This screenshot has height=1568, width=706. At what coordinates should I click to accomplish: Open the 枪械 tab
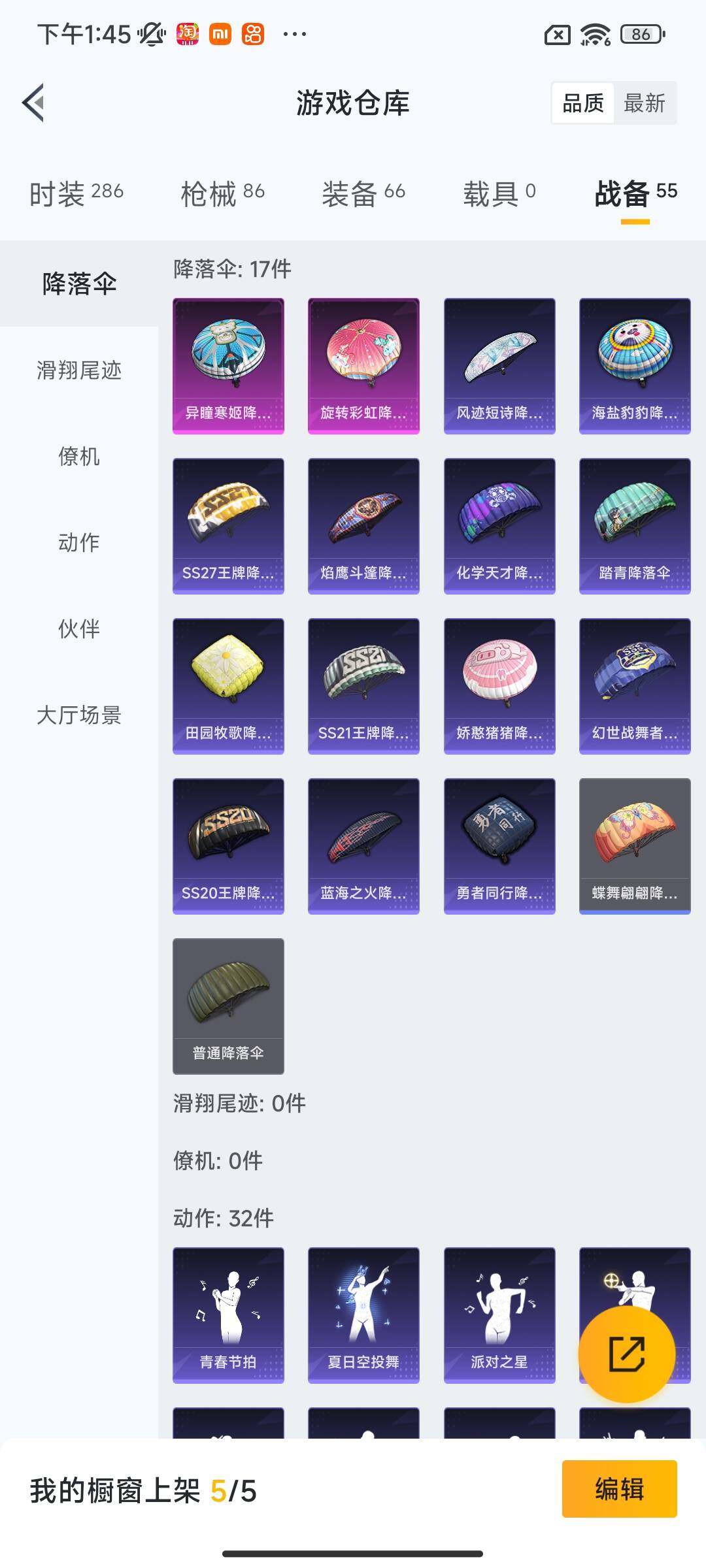222,193
